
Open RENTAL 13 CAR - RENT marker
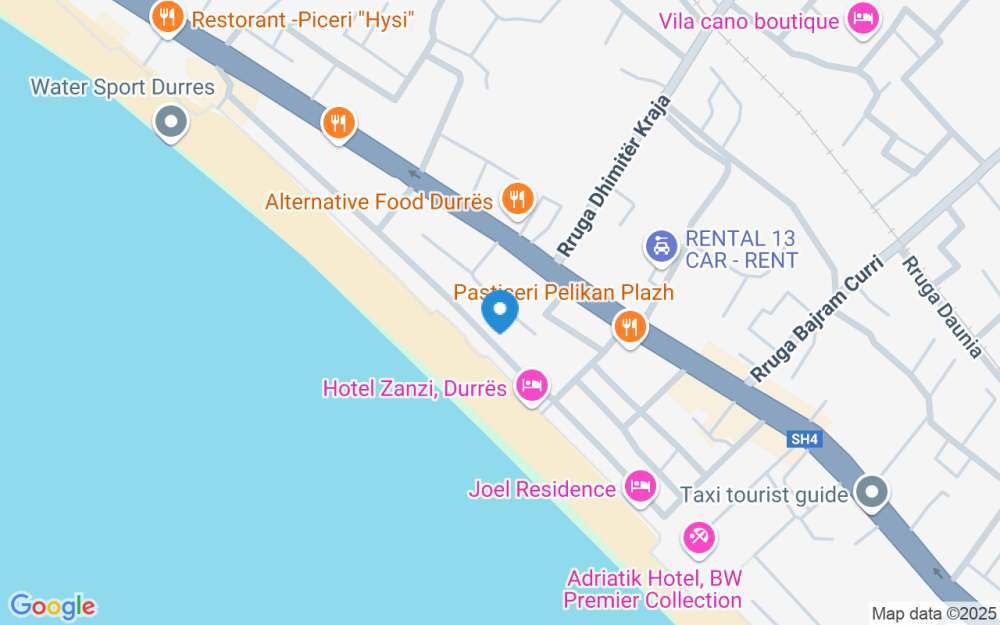660,245
